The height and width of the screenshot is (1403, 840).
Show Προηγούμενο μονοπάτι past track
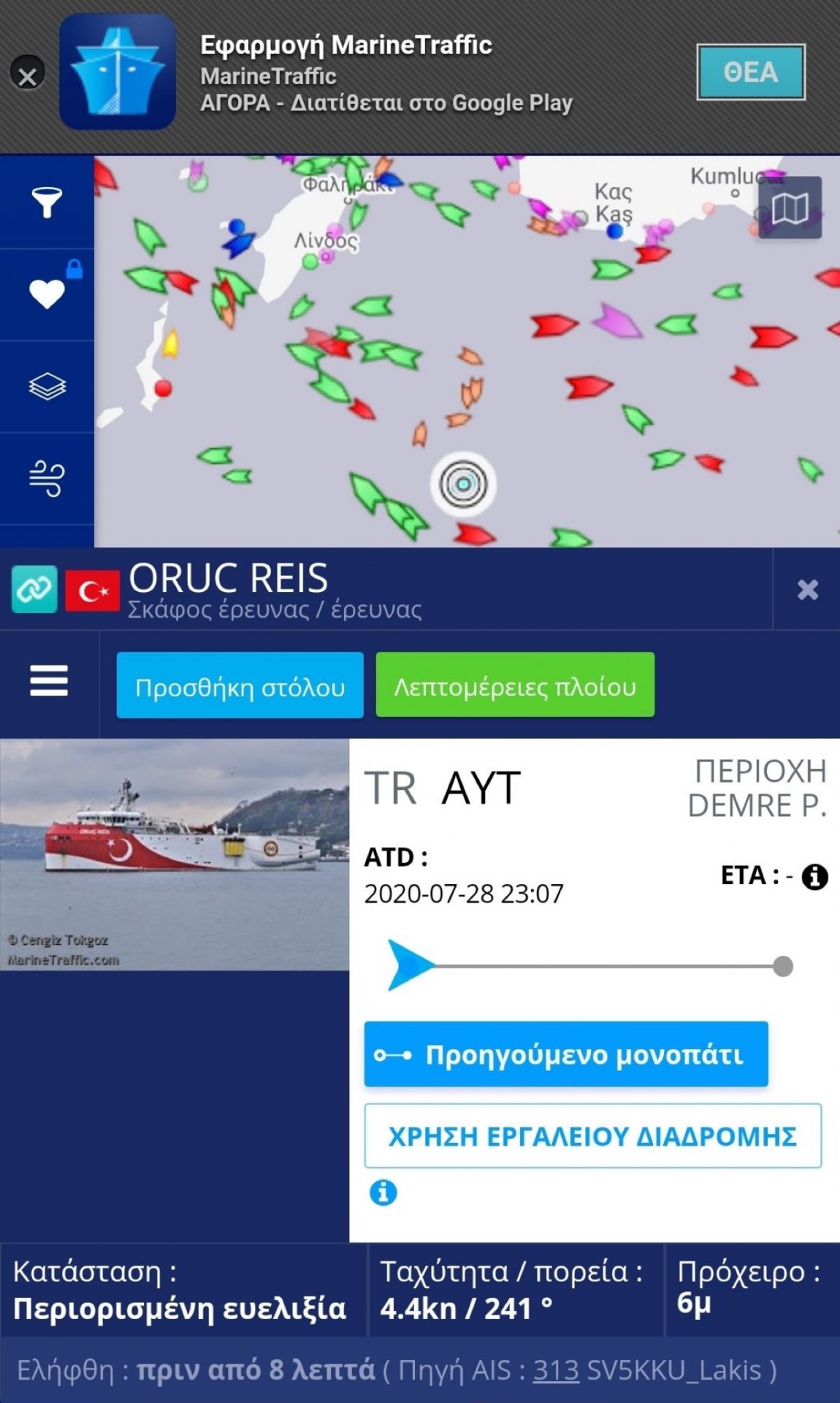point(566,1054)
